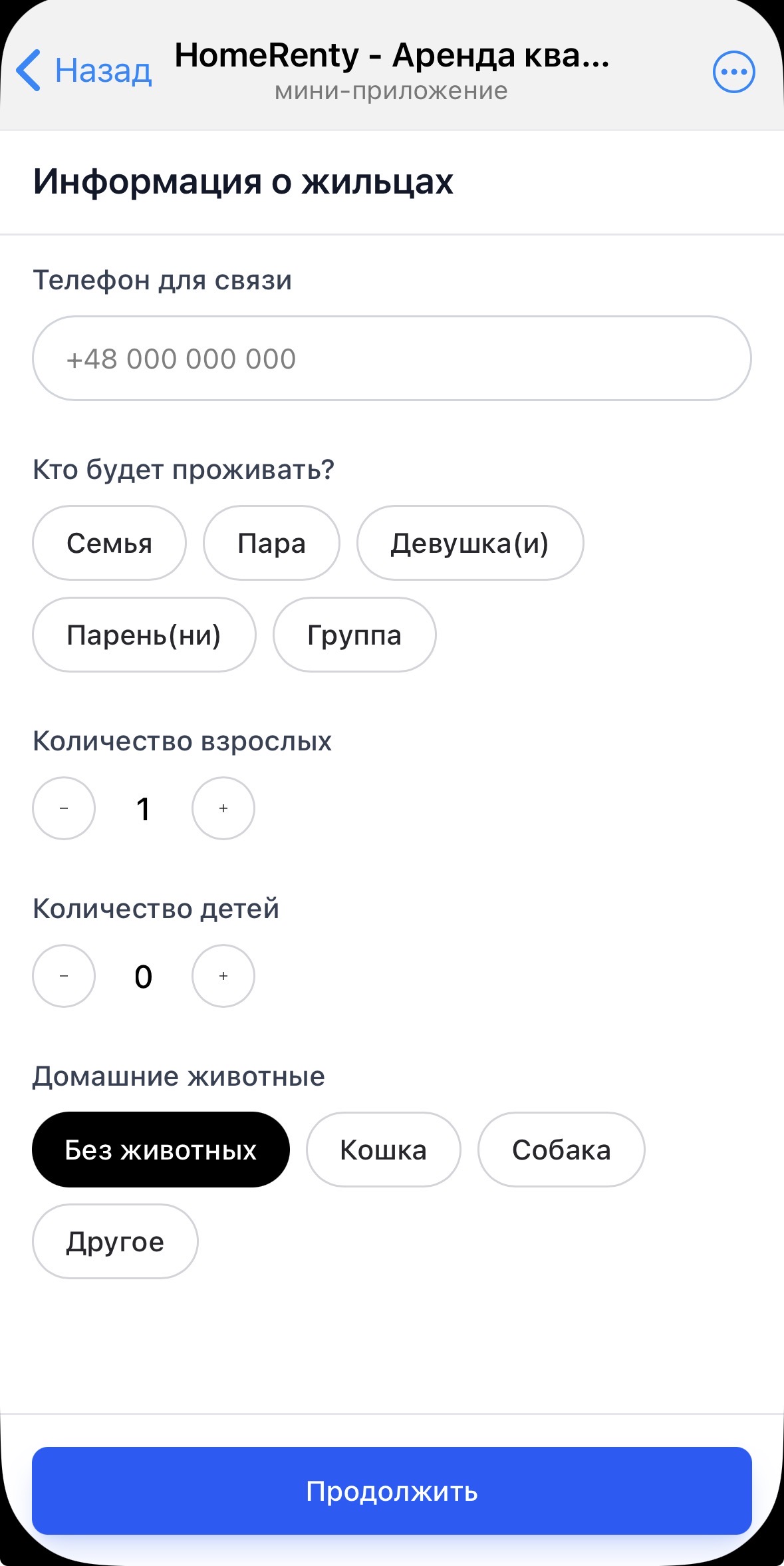784x1566 pixels.
Task: Decrease the adults count with minus
Action: click(63, 808)
